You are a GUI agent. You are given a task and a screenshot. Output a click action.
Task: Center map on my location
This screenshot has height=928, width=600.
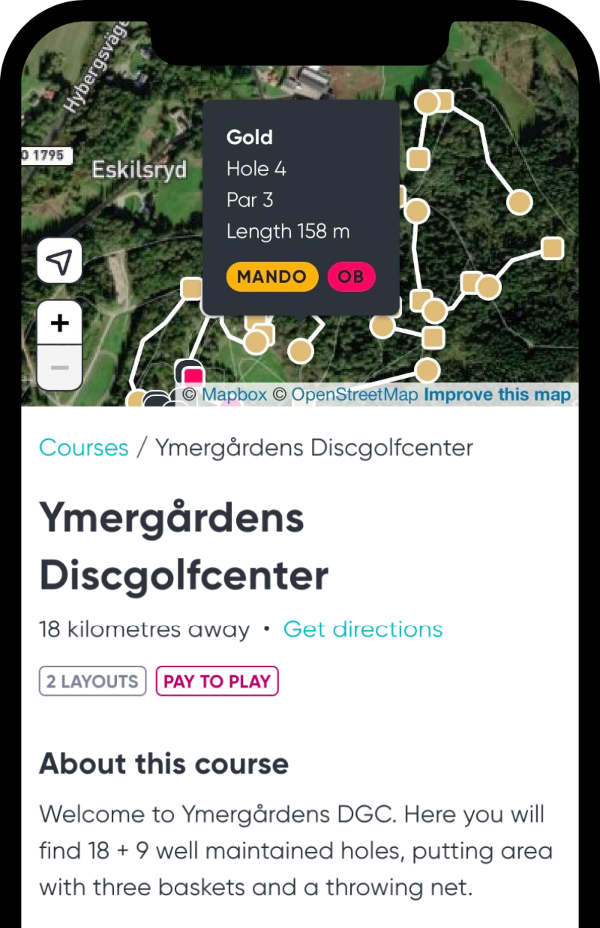pos(60,263)
